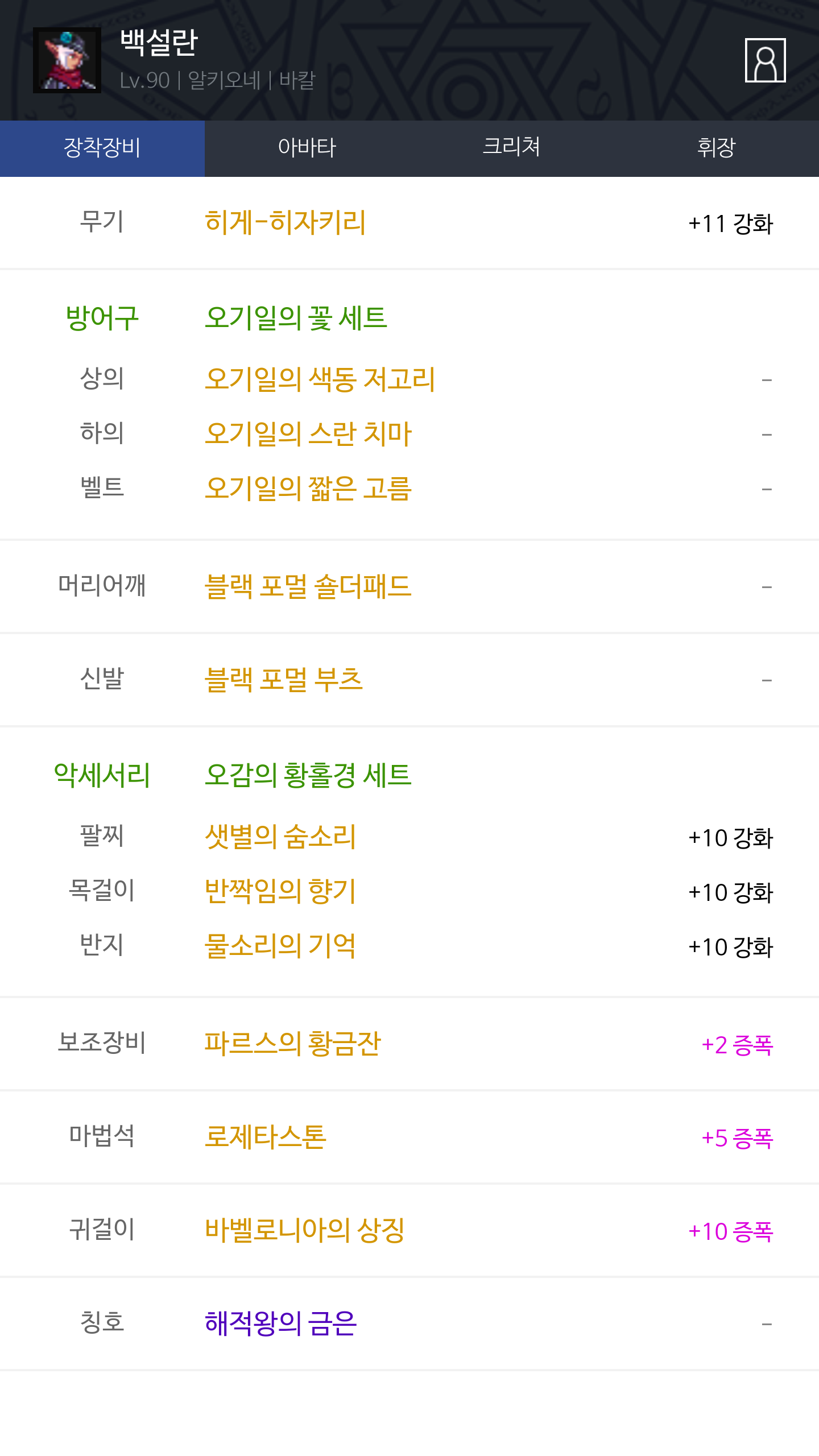Image resolution: width=819 pixels, height=1456 pixels.
Task: Open 파르스의 황금잔 item
Action: pos(292,1044)
